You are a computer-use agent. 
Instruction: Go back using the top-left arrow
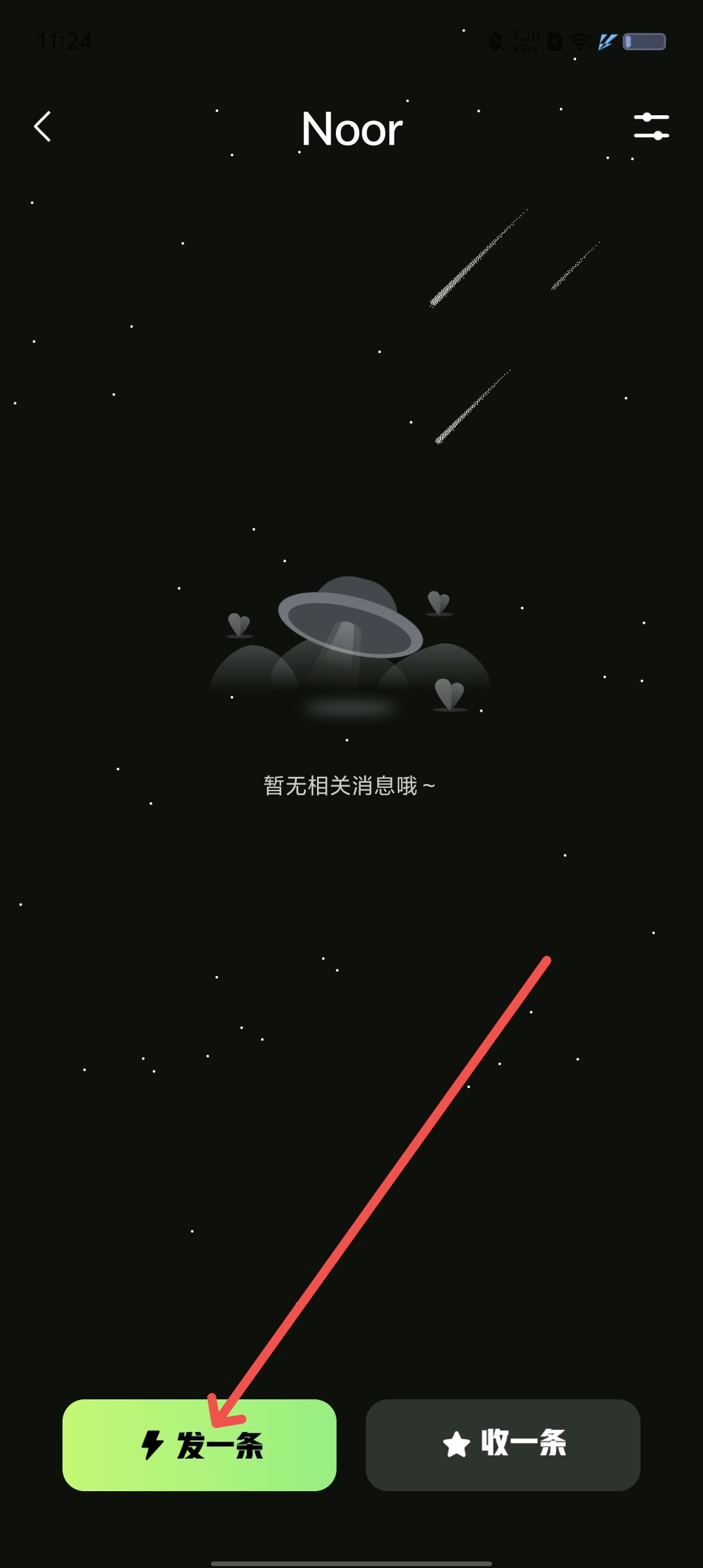43,126
